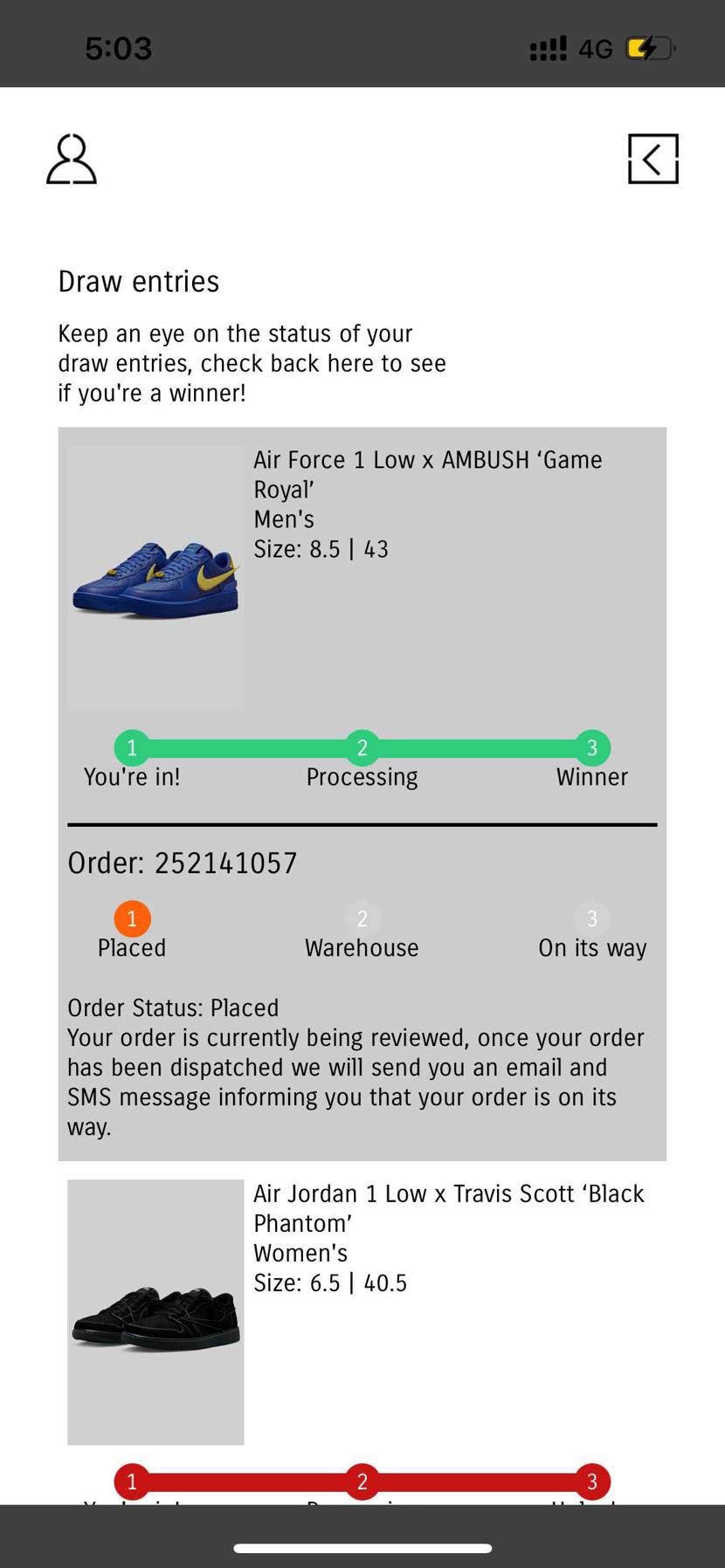Viewport: 725px width, 1568px height.
Task: Open the Air Force 1 AMBUSH shoe image
Action: point(155,578)
